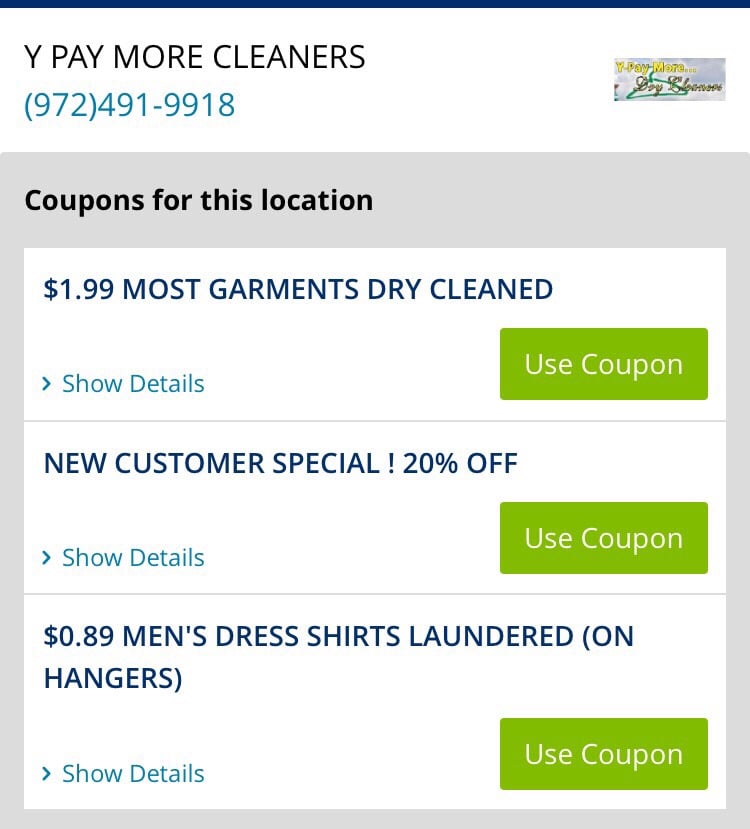Redeem the New Customer Special 20% off coupon
The height and width of the screenshot is (829, 750).
pyautogui.click(x=603, y=537)
